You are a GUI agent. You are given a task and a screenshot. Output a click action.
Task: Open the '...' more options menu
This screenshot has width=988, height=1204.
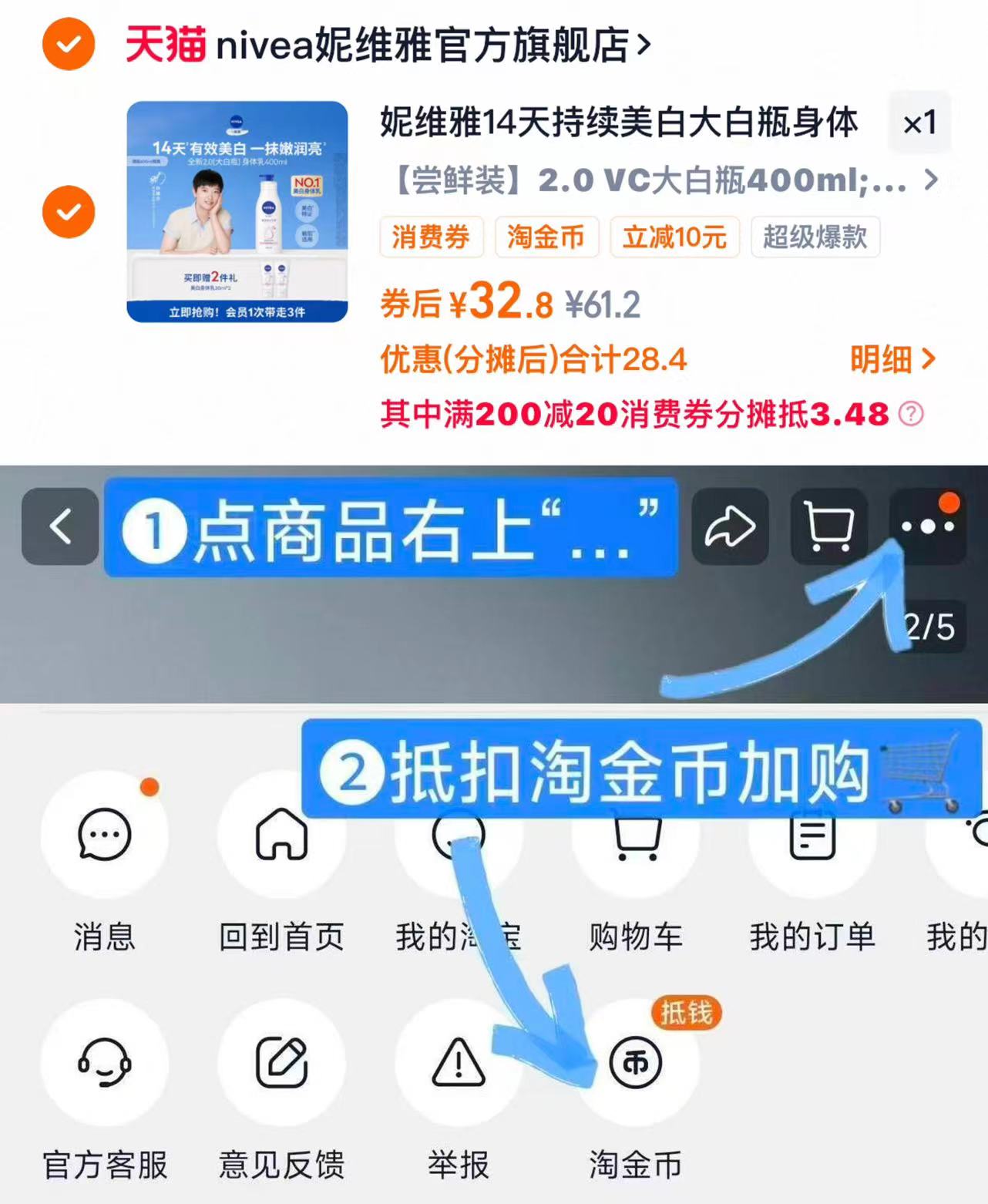point(929,528)
